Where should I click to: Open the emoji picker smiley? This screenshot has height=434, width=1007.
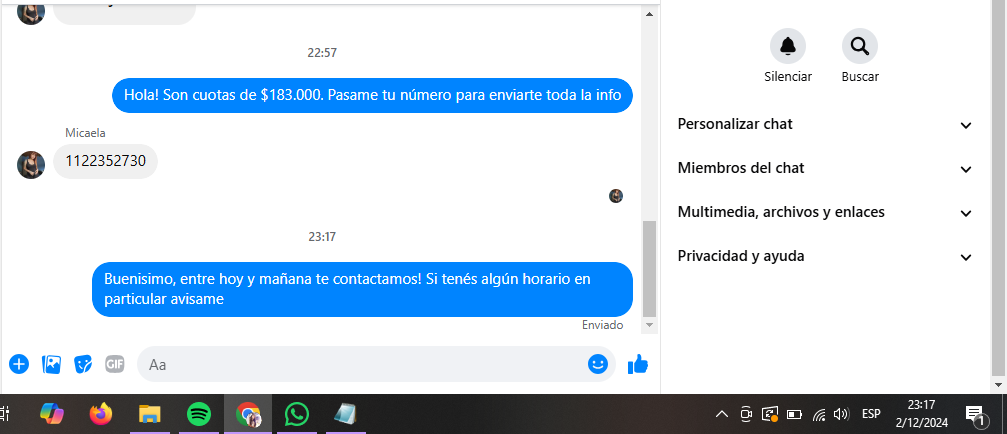598,364
